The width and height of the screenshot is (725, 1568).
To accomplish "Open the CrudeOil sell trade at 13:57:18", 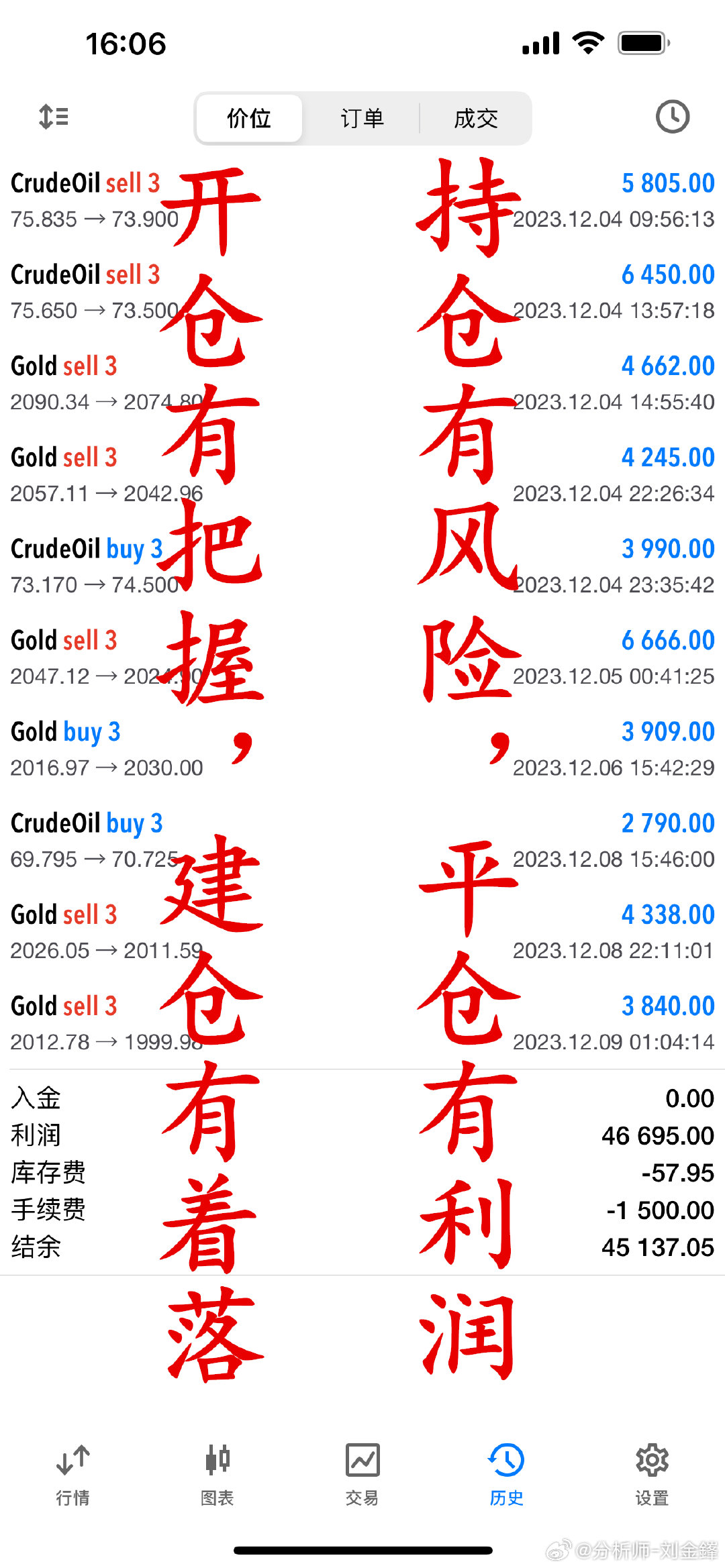I will (x=362, y=292).
